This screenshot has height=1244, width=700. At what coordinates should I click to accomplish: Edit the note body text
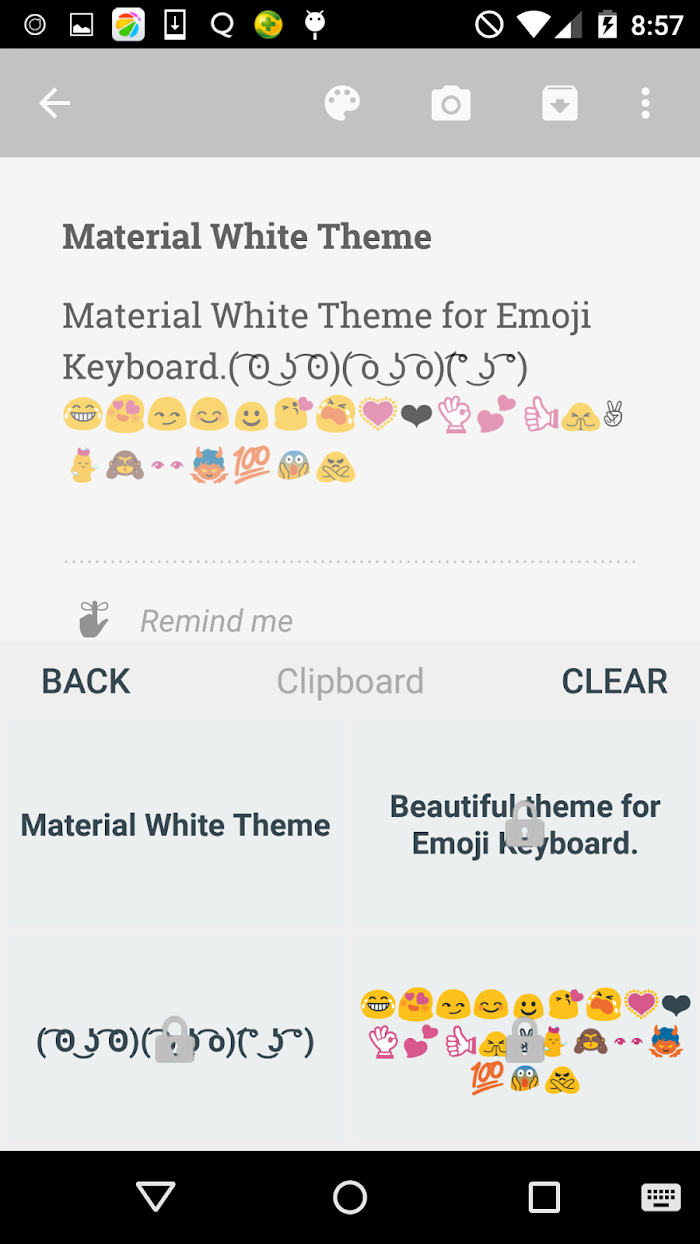pos(348,391)
